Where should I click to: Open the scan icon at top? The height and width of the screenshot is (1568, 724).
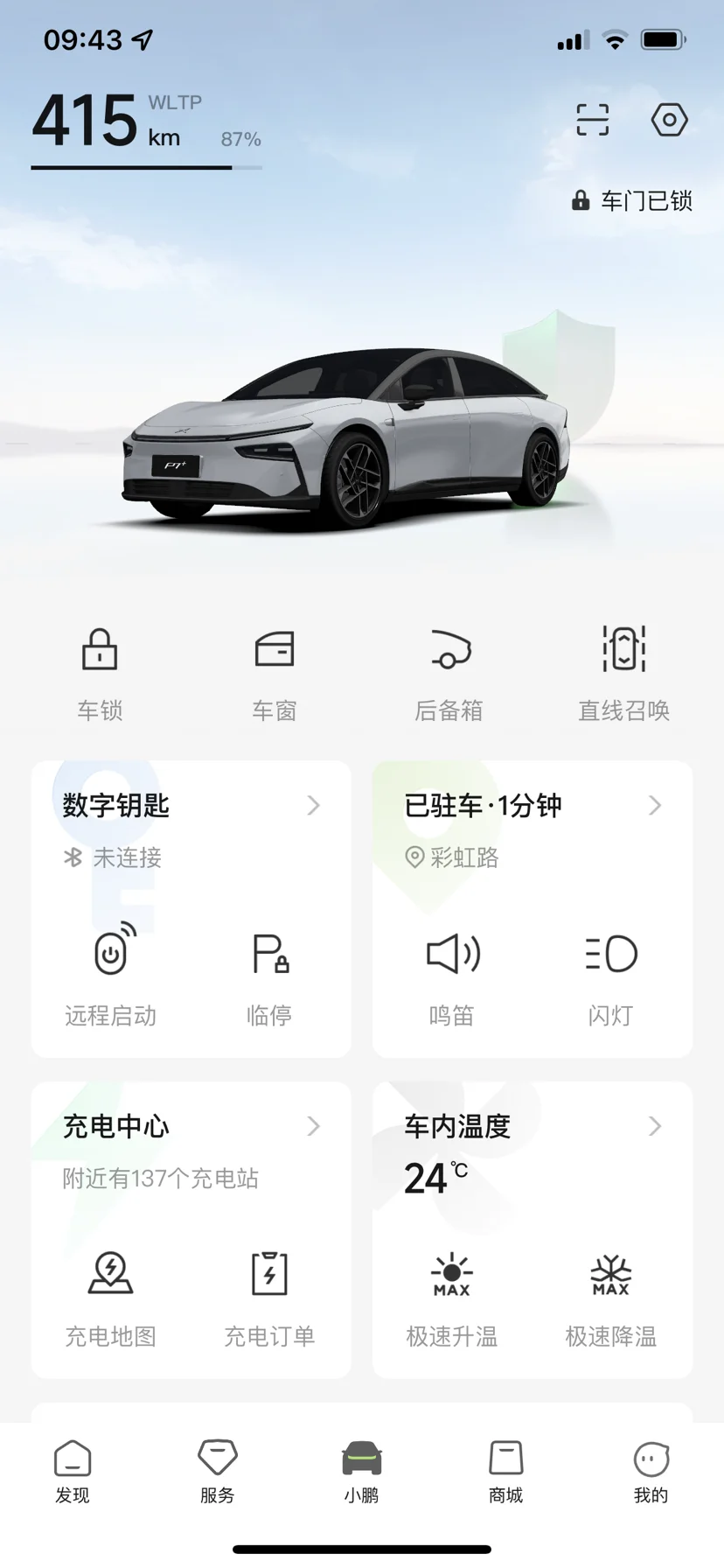[x=592, y=120]
